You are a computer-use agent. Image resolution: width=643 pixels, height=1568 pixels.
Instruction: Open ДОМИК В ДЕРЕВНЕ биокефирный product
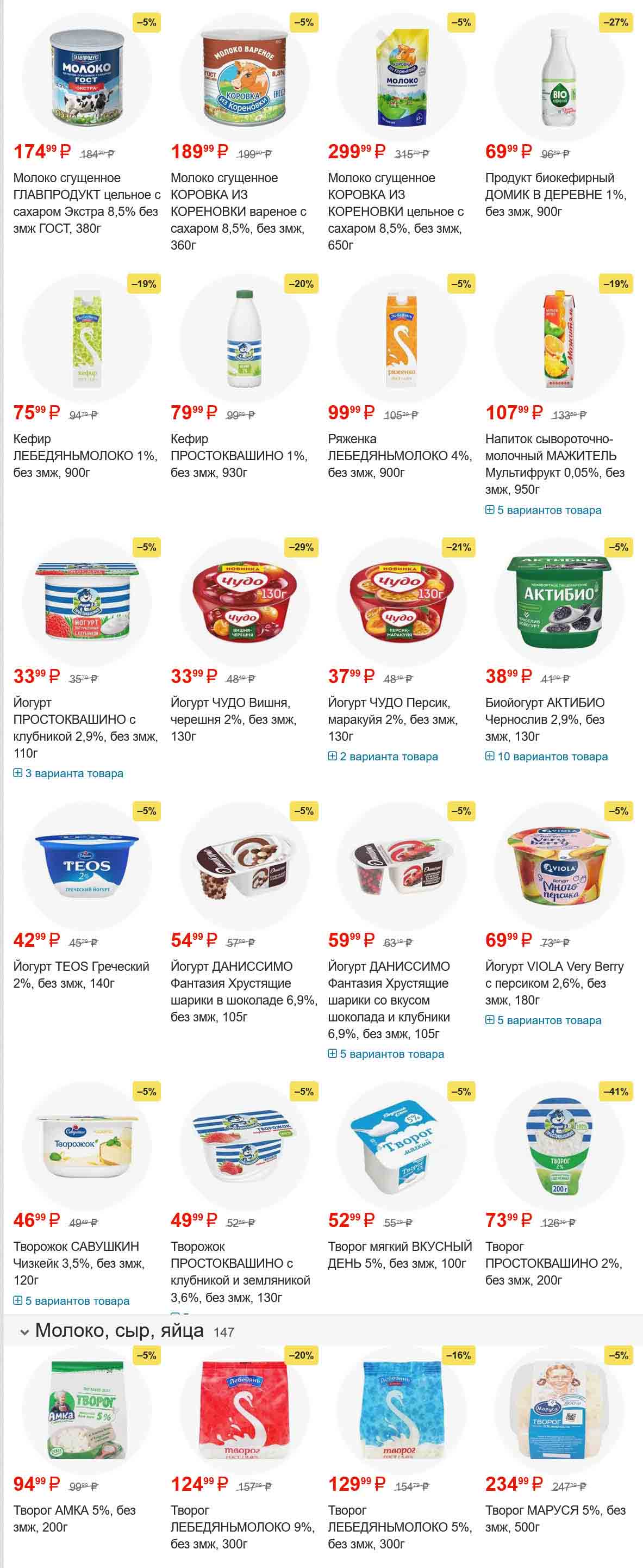click(x=555, y=194)
